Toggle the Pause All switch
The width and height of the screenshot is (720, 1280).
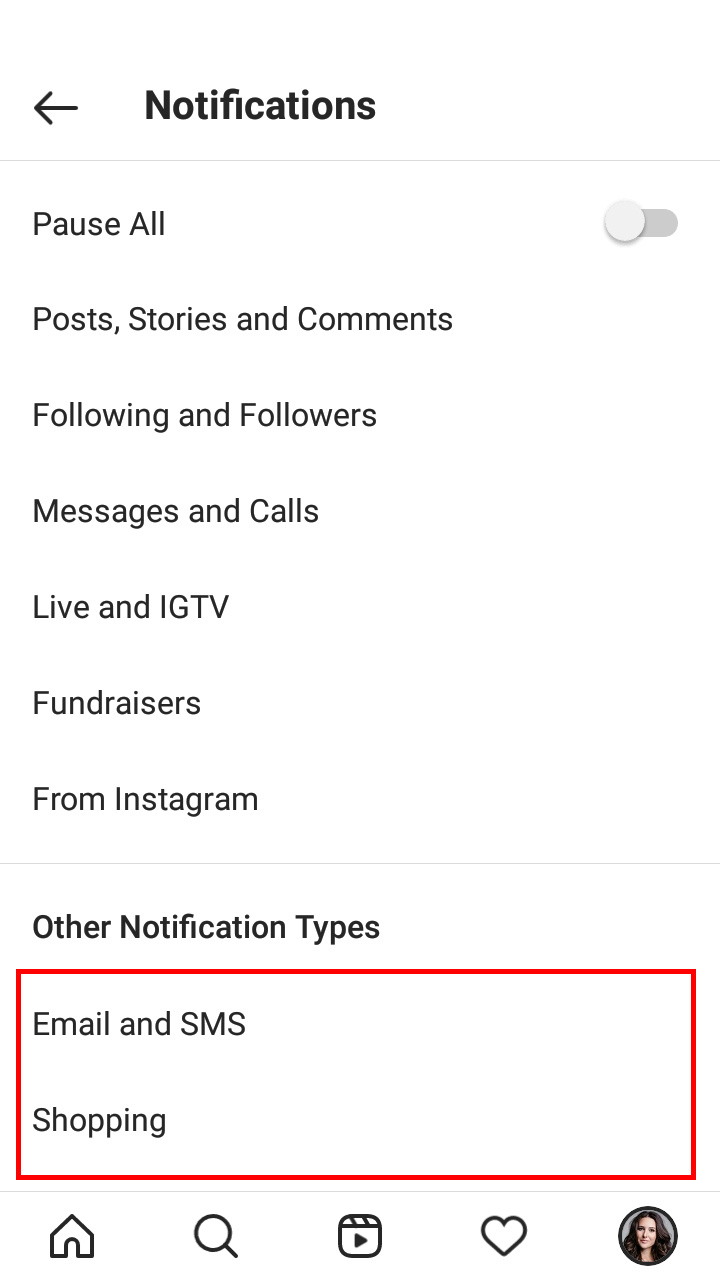(x=642, y=223)
